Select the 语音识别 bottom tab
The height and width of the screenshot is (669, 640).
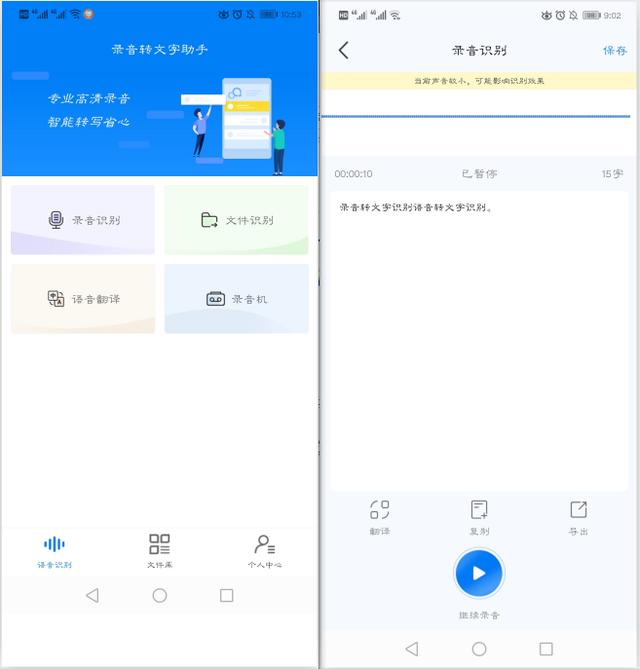(x=54, y=550)
